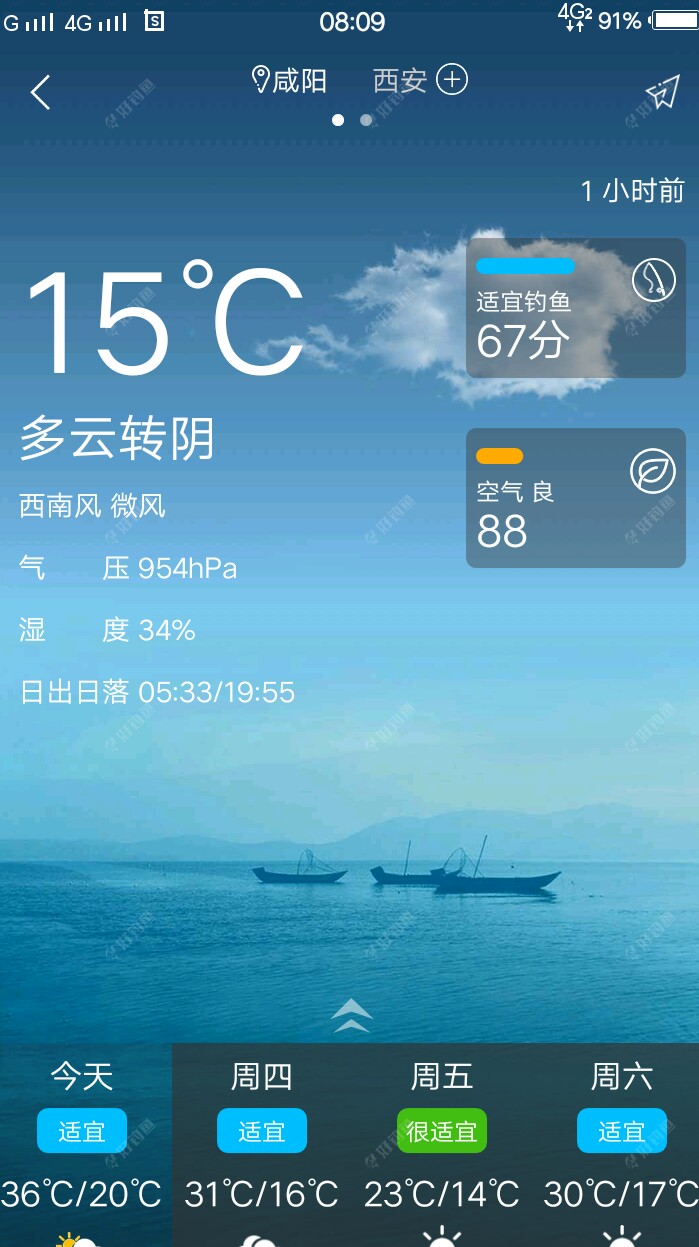The image size is (699, 1247).
Task: Select the 咸阳 location tab
Action: point(290,81)
